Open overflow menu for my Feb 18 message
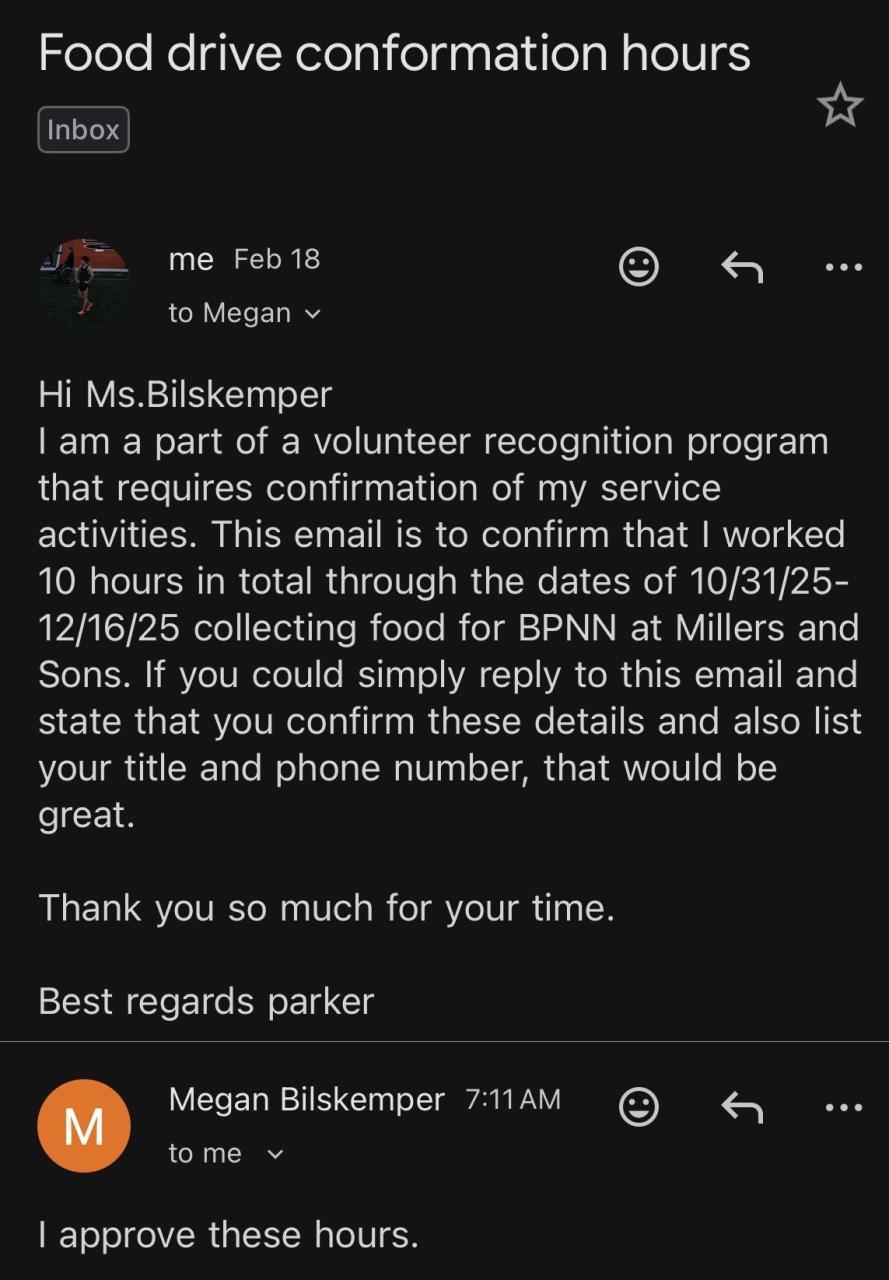889x1280 pixels. 844,267
